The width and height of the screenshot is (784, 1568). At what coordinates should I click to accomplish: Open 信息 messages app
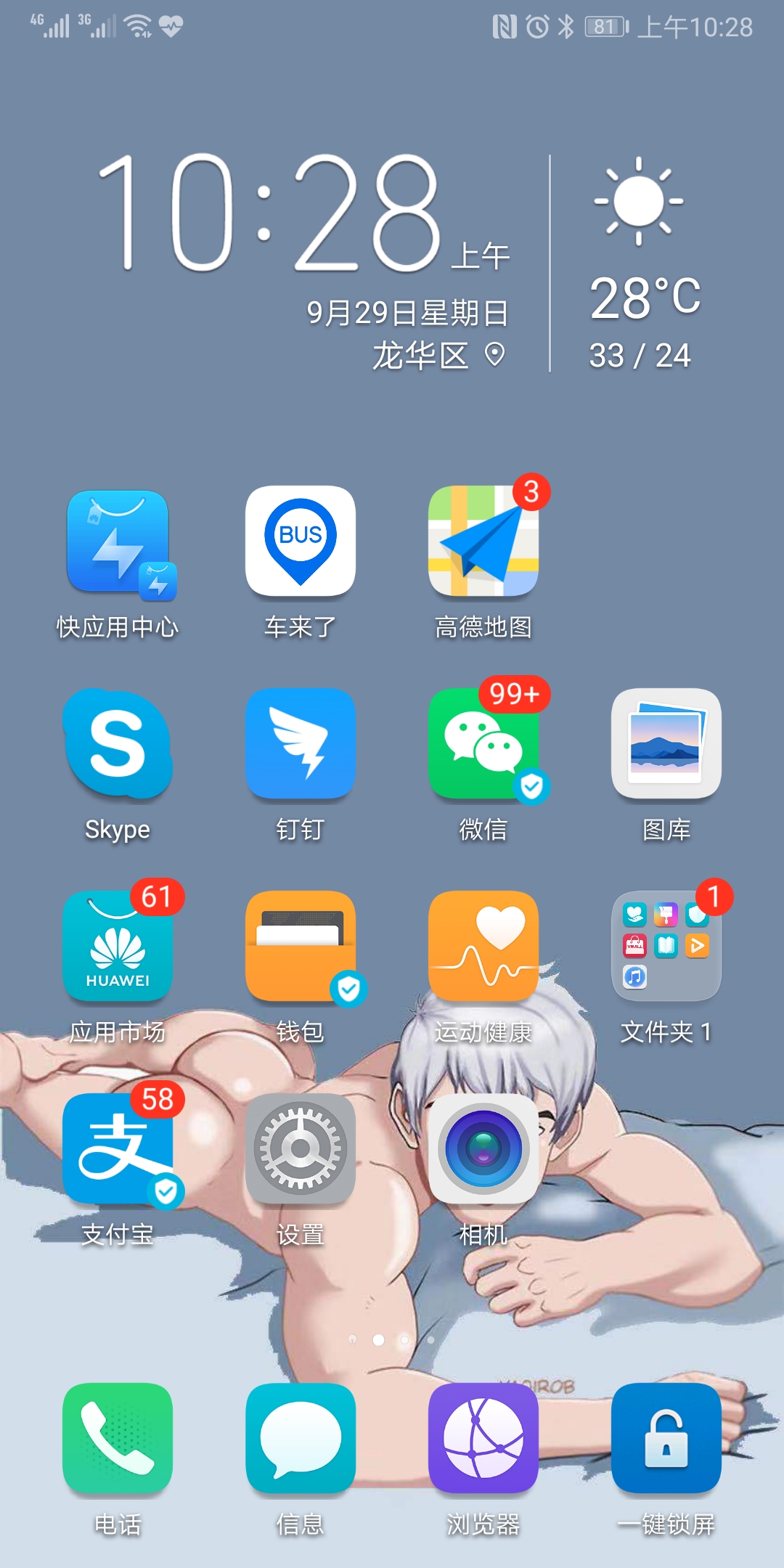tap(301, 1438)
